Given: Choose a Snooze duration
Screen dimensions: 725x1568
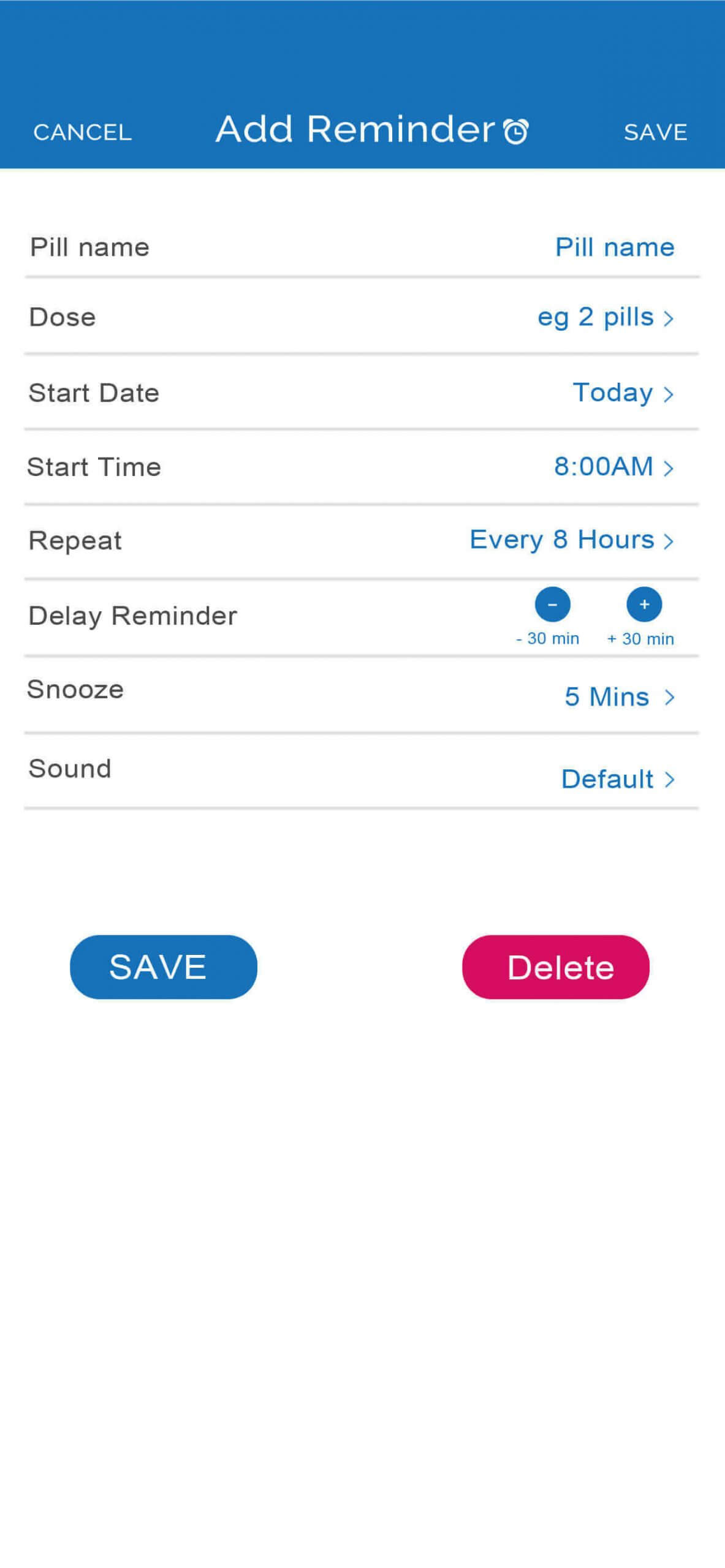Looking at the screenshot, I should tap(619, 697).
